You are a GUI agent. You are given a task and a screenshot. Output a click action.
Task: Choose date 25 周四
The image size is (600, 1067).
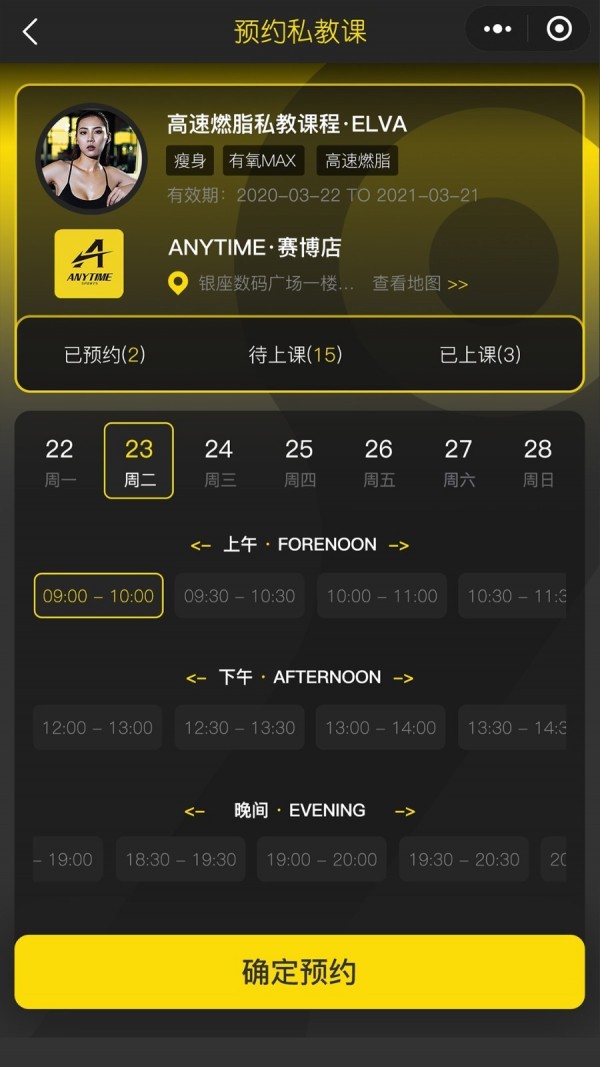pos(299,461)
